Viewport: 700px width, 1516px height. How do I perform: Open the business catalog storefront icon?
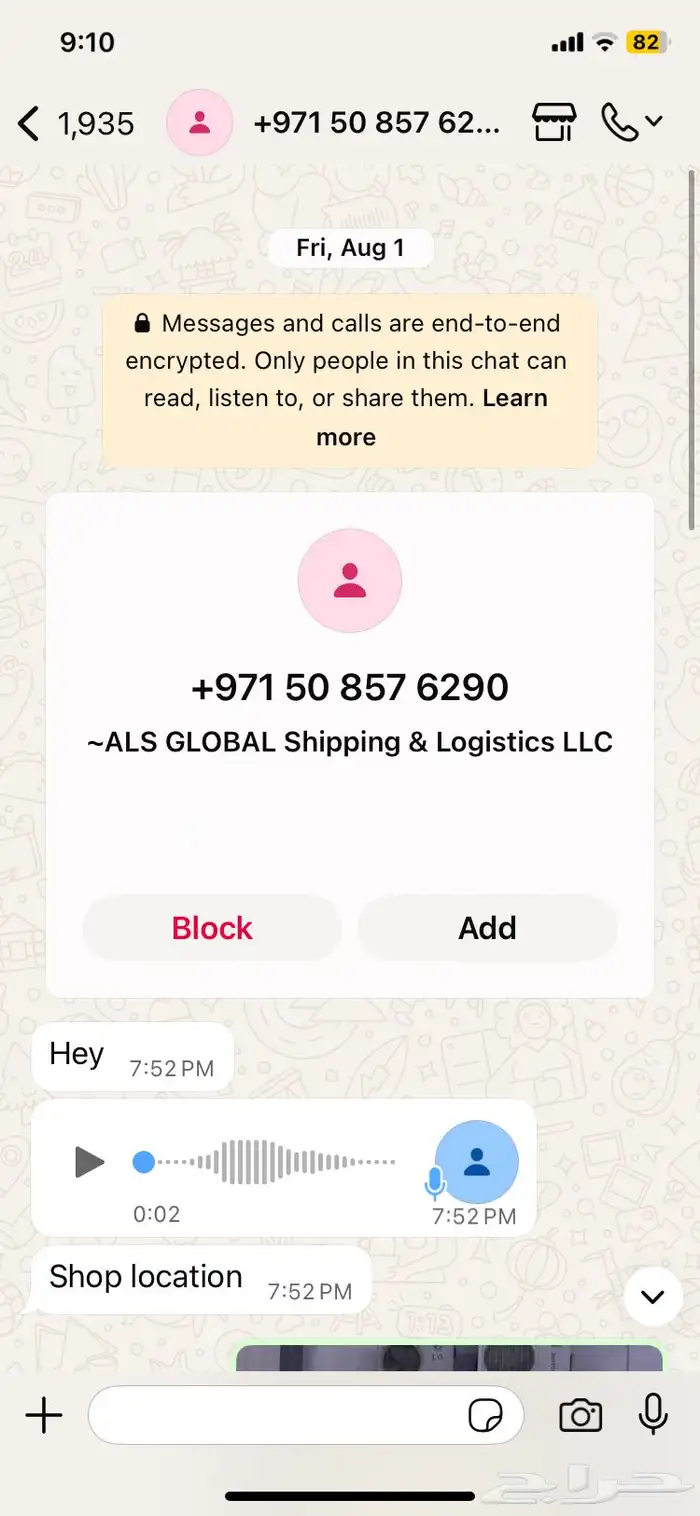pyautogui.click(x=553, y=123)
